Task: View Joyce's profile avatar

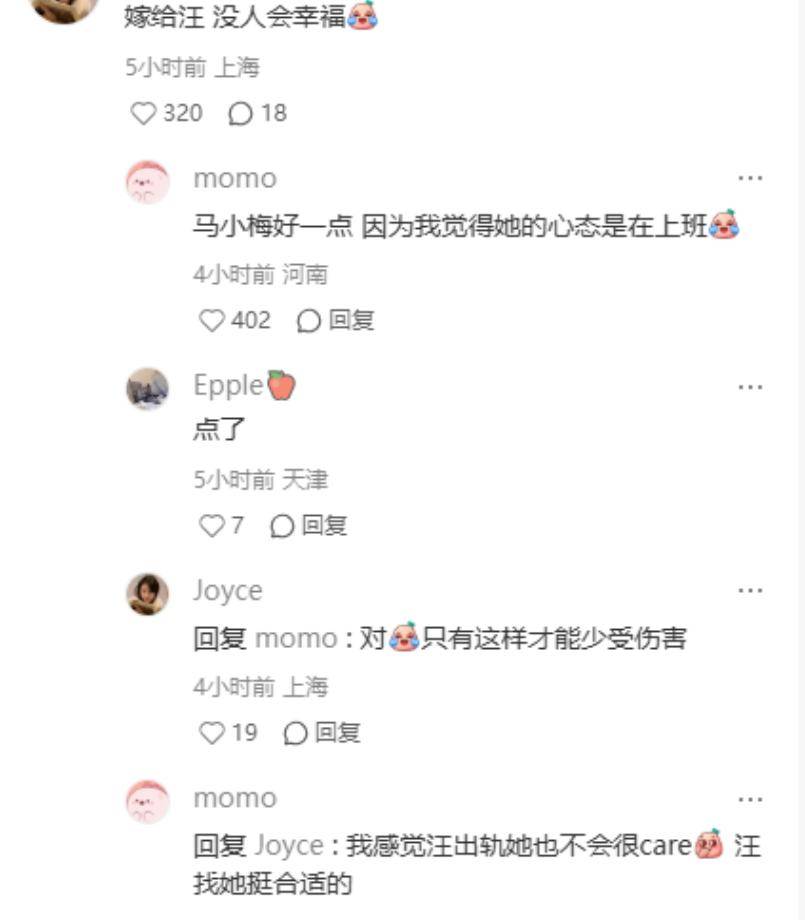Action: pyautogui.click(x=147, y=594)
